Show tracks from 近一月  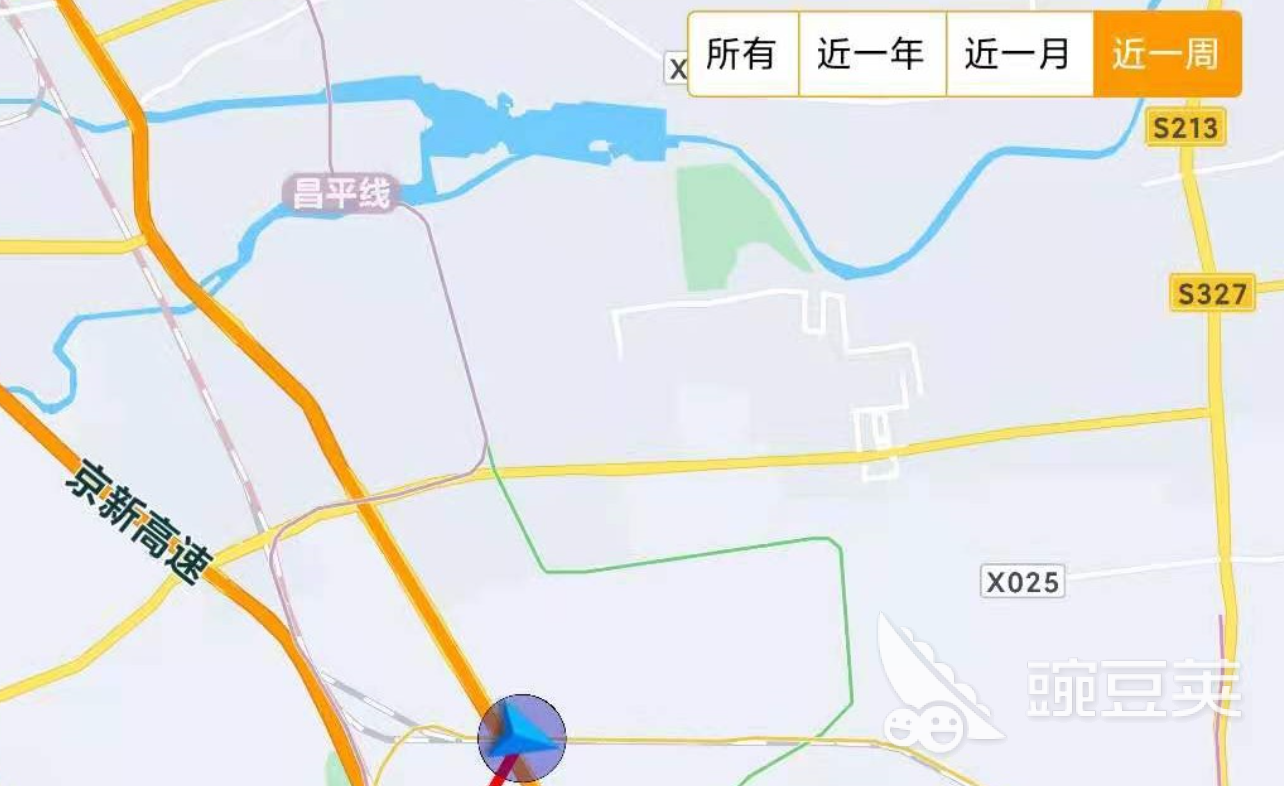tap(1018, 54)
